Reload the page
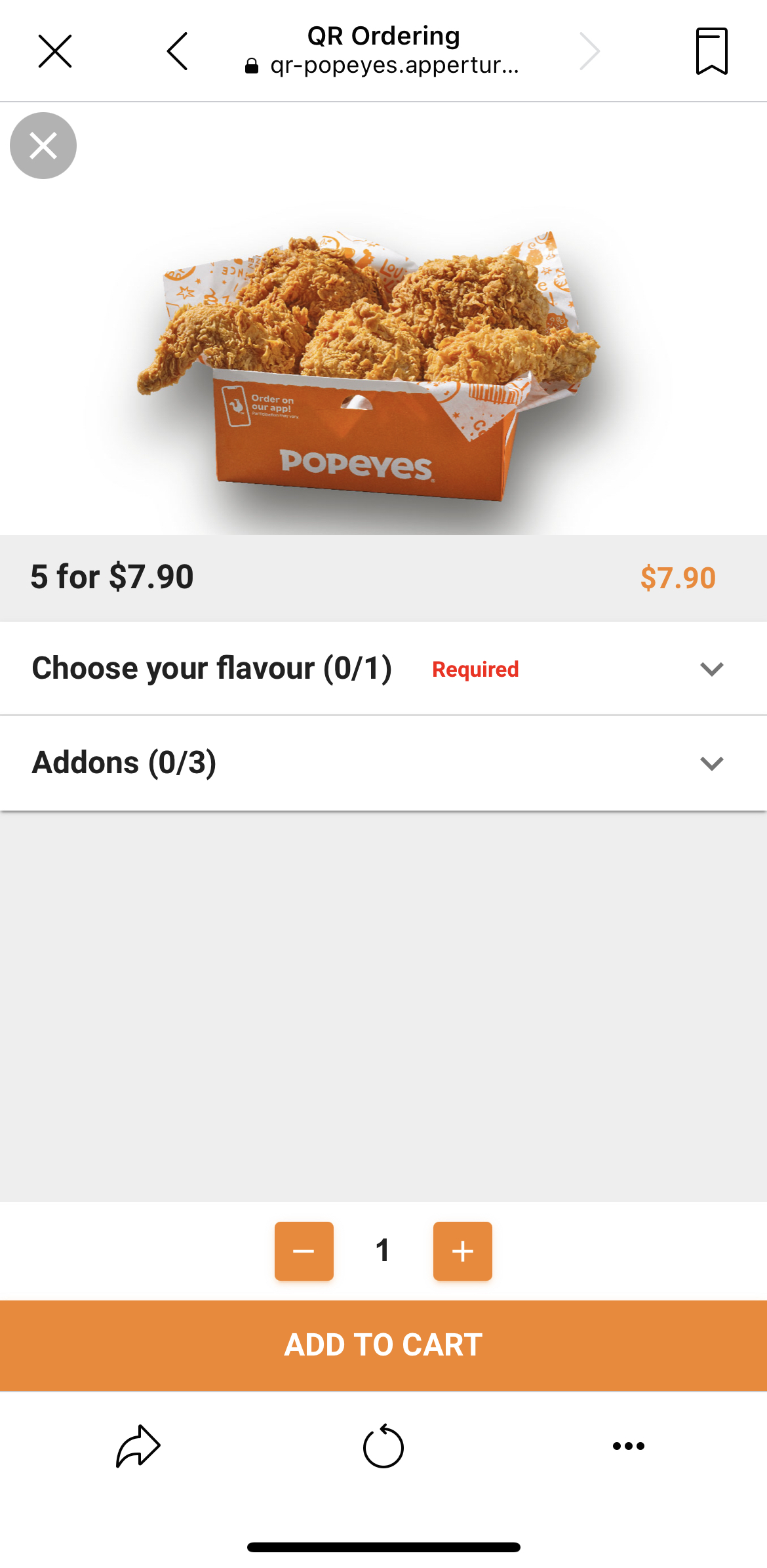The height and width of the screenshot is (1568, 767). (383, 1446)
